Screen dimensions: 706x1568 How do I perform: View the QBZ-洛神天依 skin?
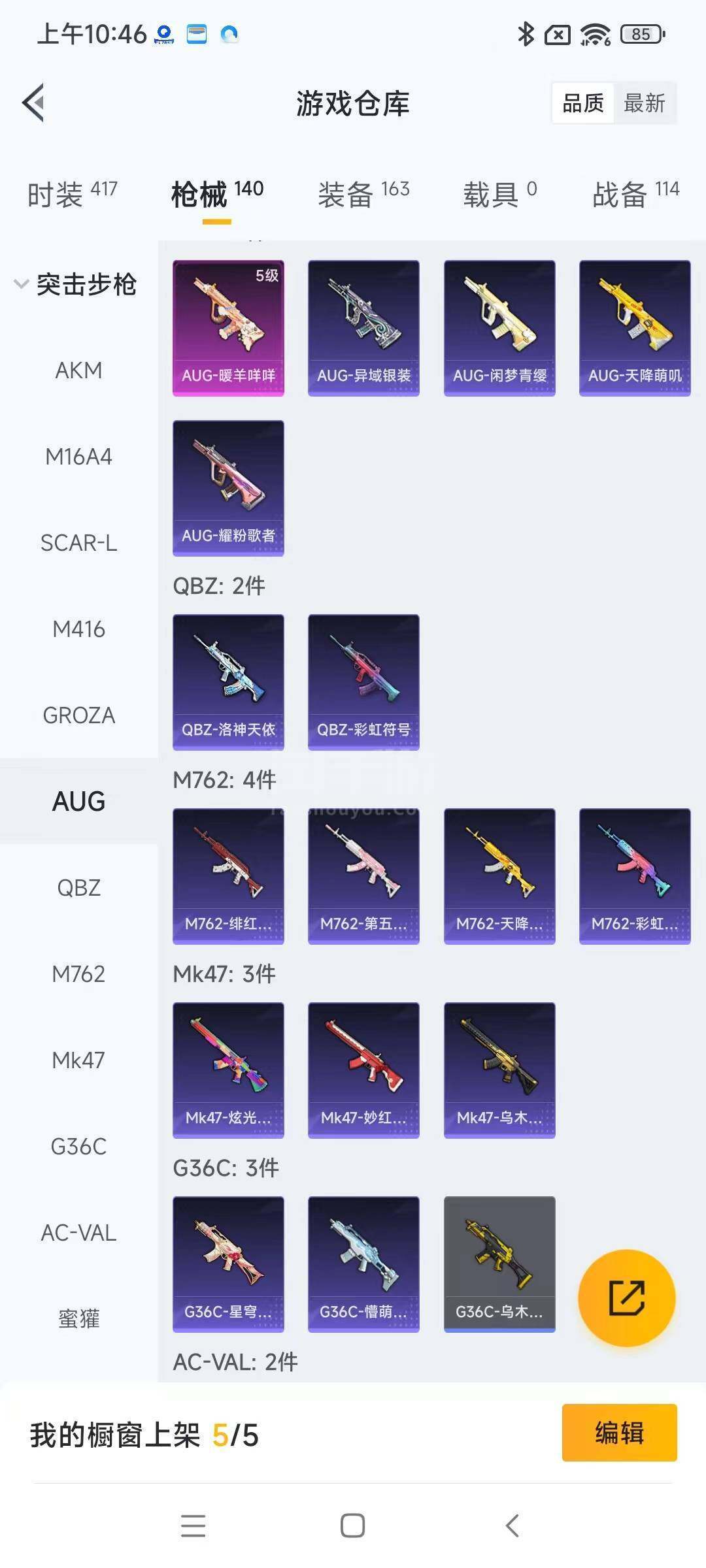(228, 682)
